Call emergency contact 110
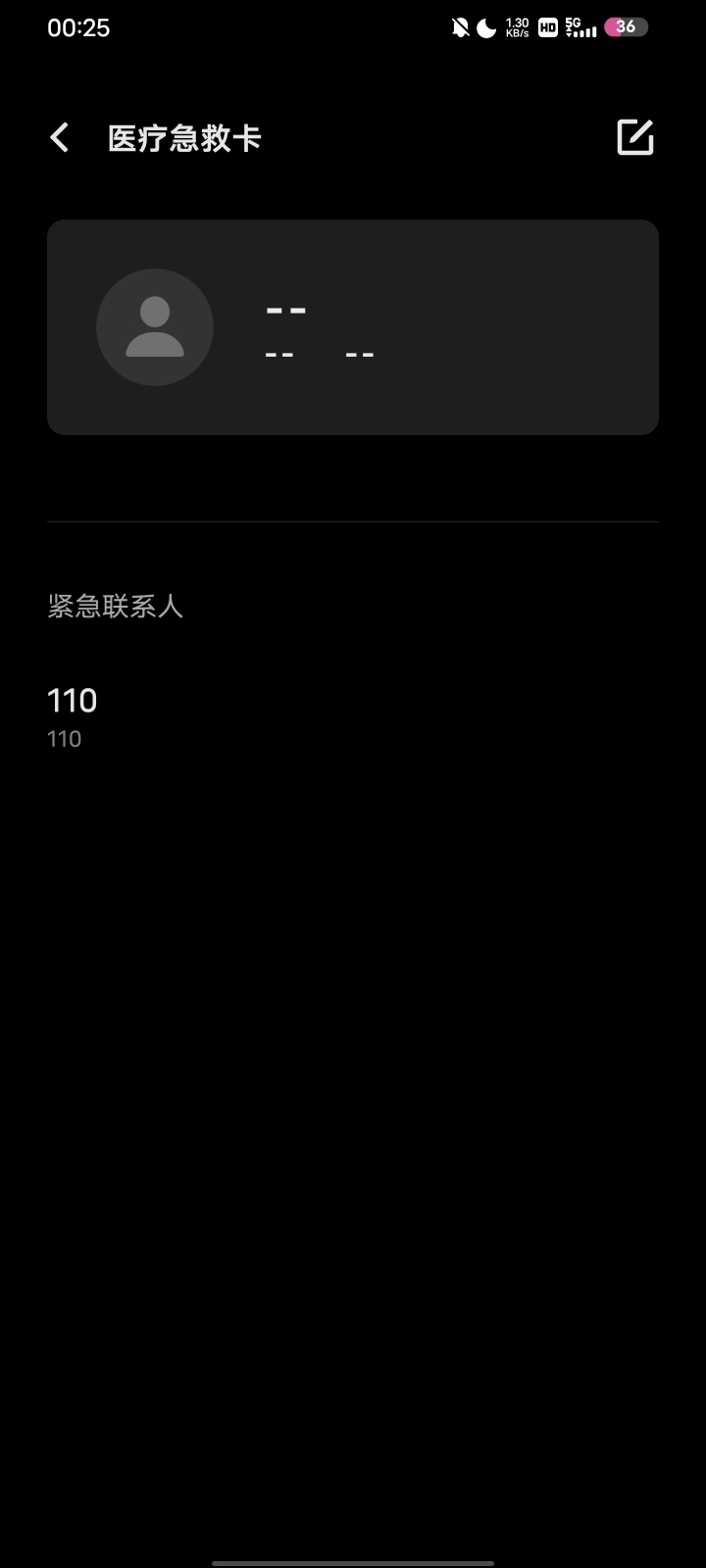706x1568 pixels. (353, 717)
